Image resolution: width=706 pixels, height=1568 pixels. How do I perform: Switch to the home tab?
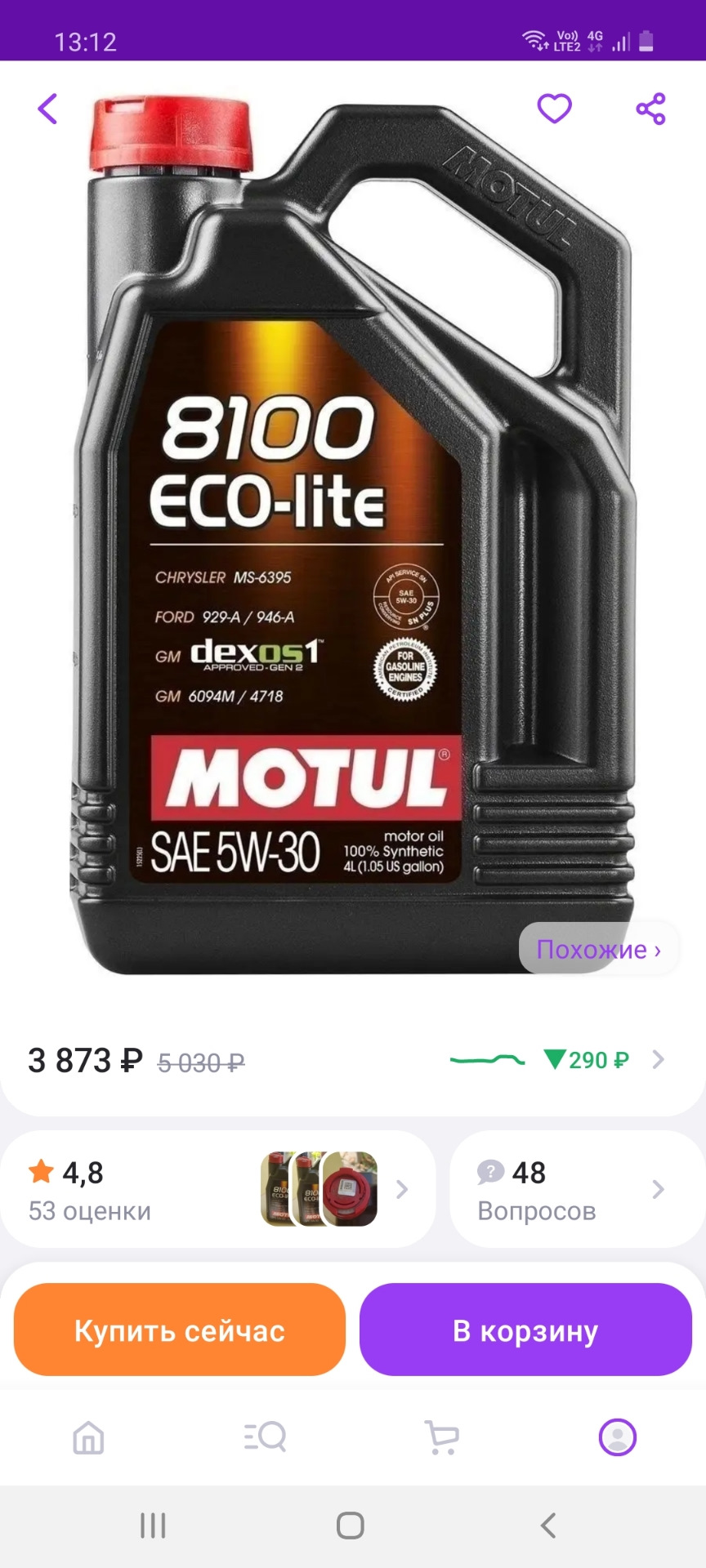tap(88, 1437)
